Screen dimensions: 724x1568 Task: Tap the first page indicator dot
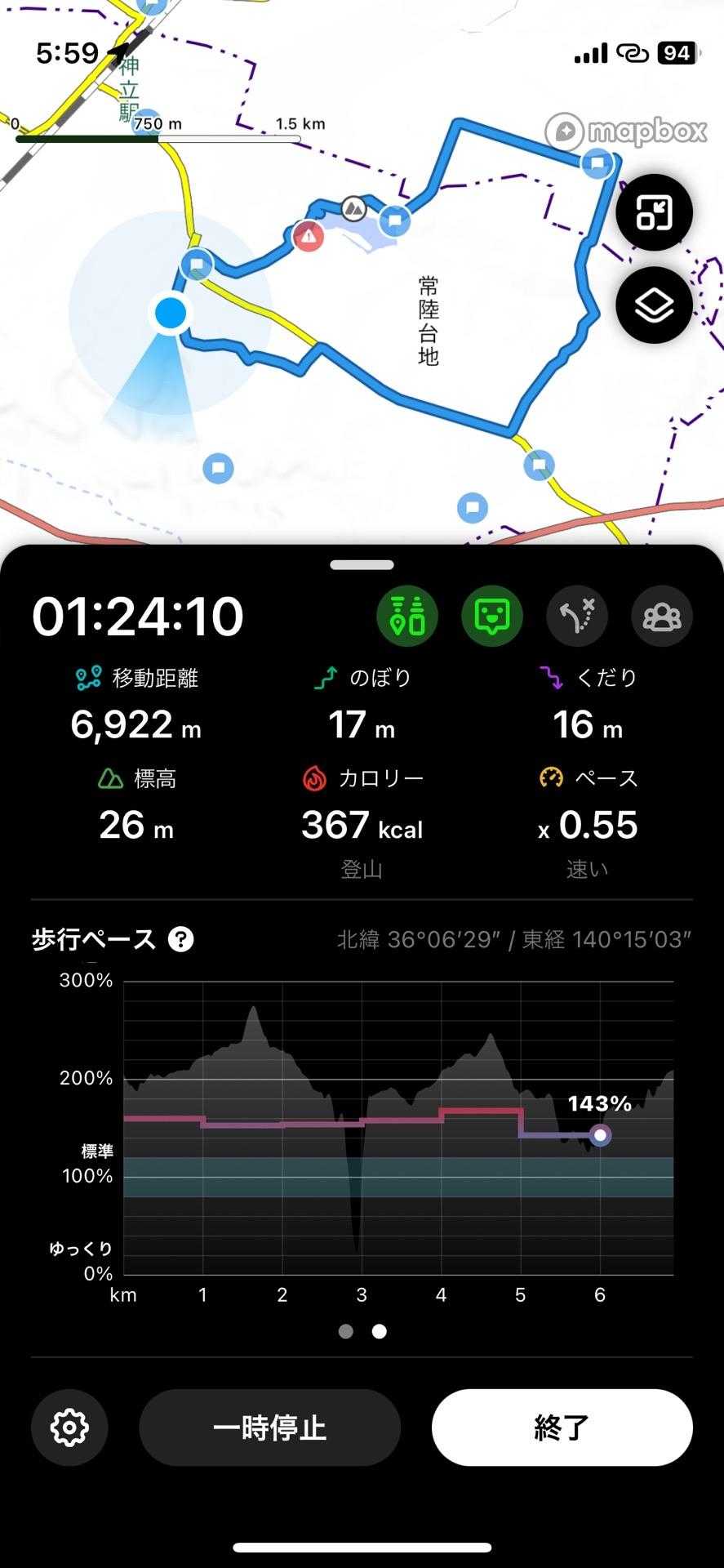coord(346,1331)
